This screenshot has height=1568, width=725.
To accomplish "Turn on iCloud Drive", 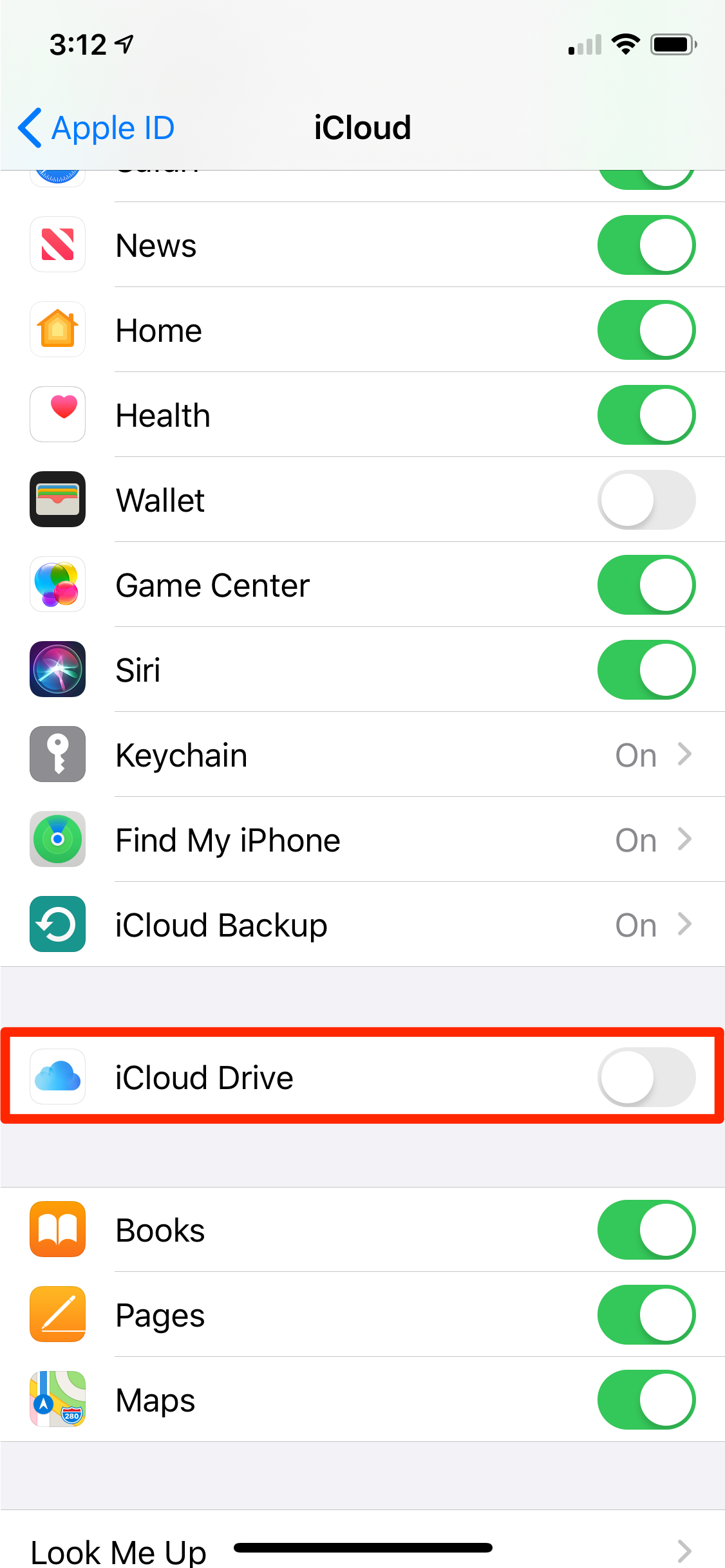I will (646, 1078).
